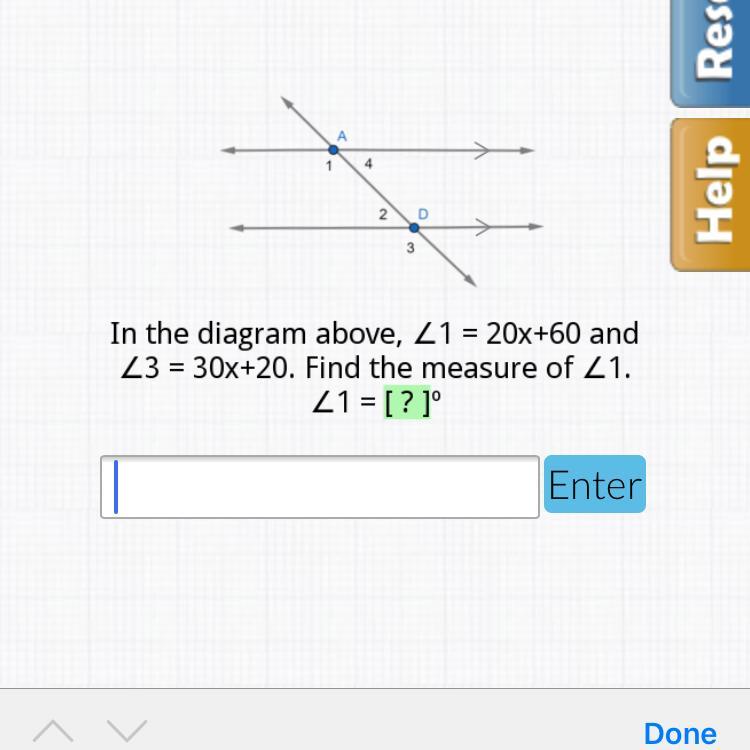Tap the answer input field

[x=320, y=487]
